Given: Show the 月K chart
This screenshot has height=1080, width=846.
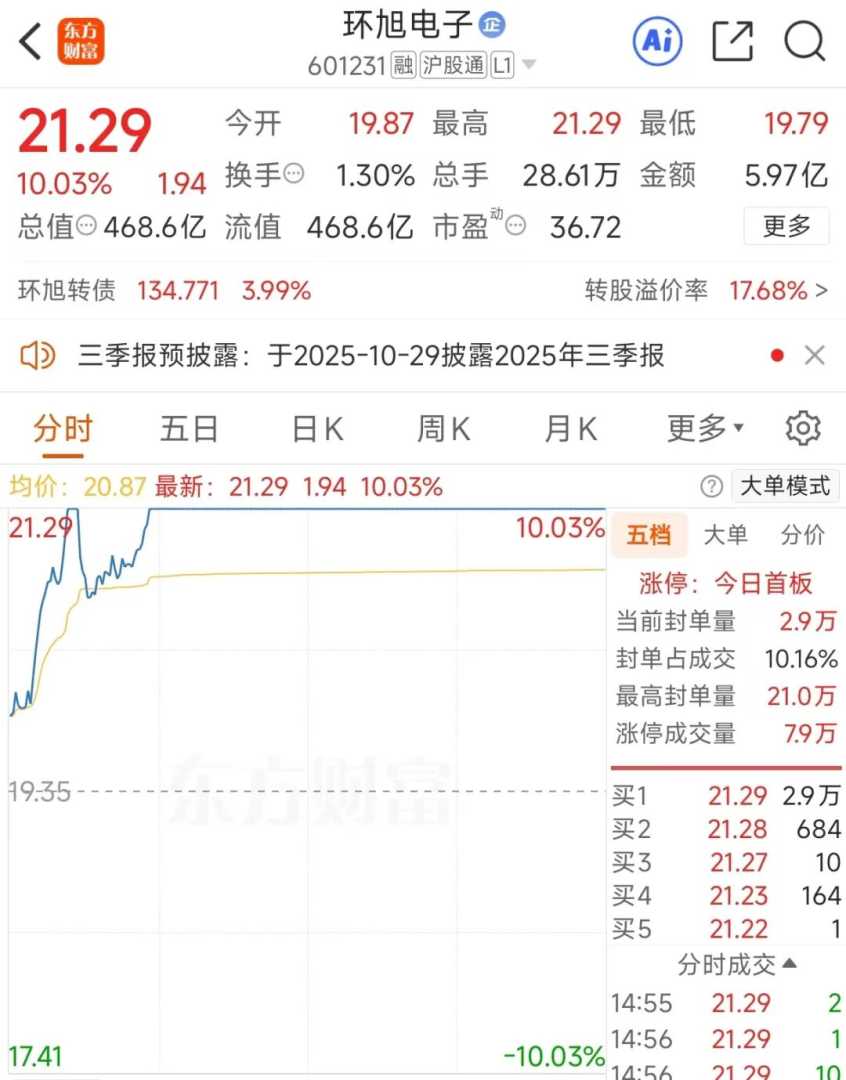Looking at the screenshot, I should pos(570,429).
